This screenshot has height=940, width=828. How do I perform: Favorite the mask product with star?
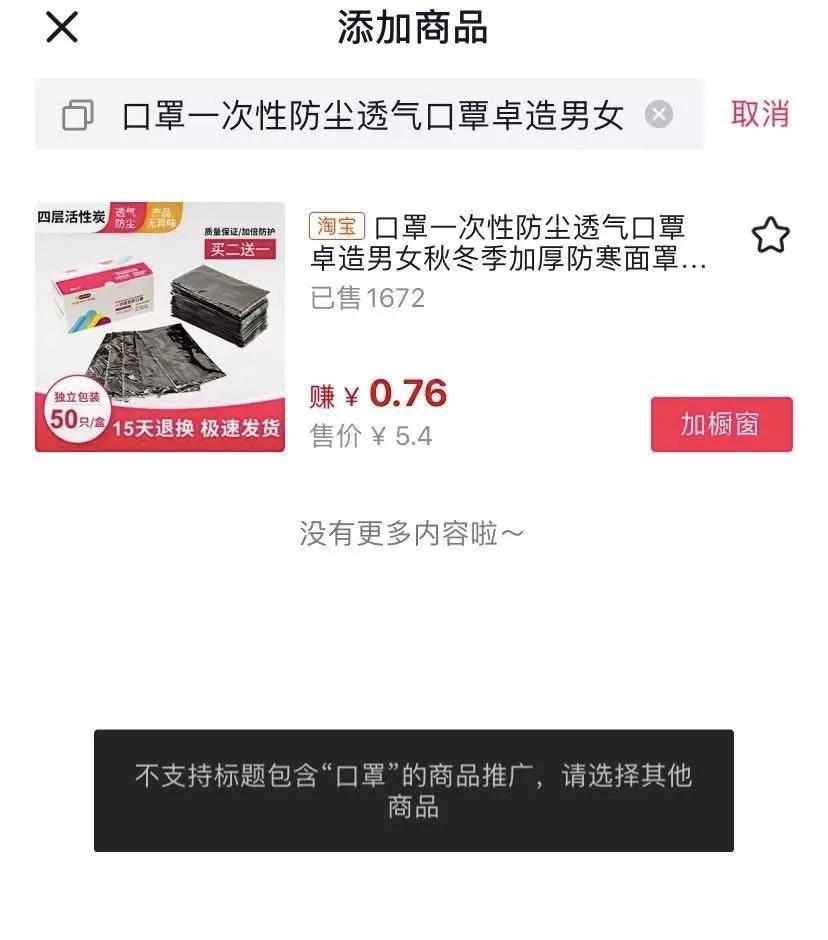coord(770,237)
